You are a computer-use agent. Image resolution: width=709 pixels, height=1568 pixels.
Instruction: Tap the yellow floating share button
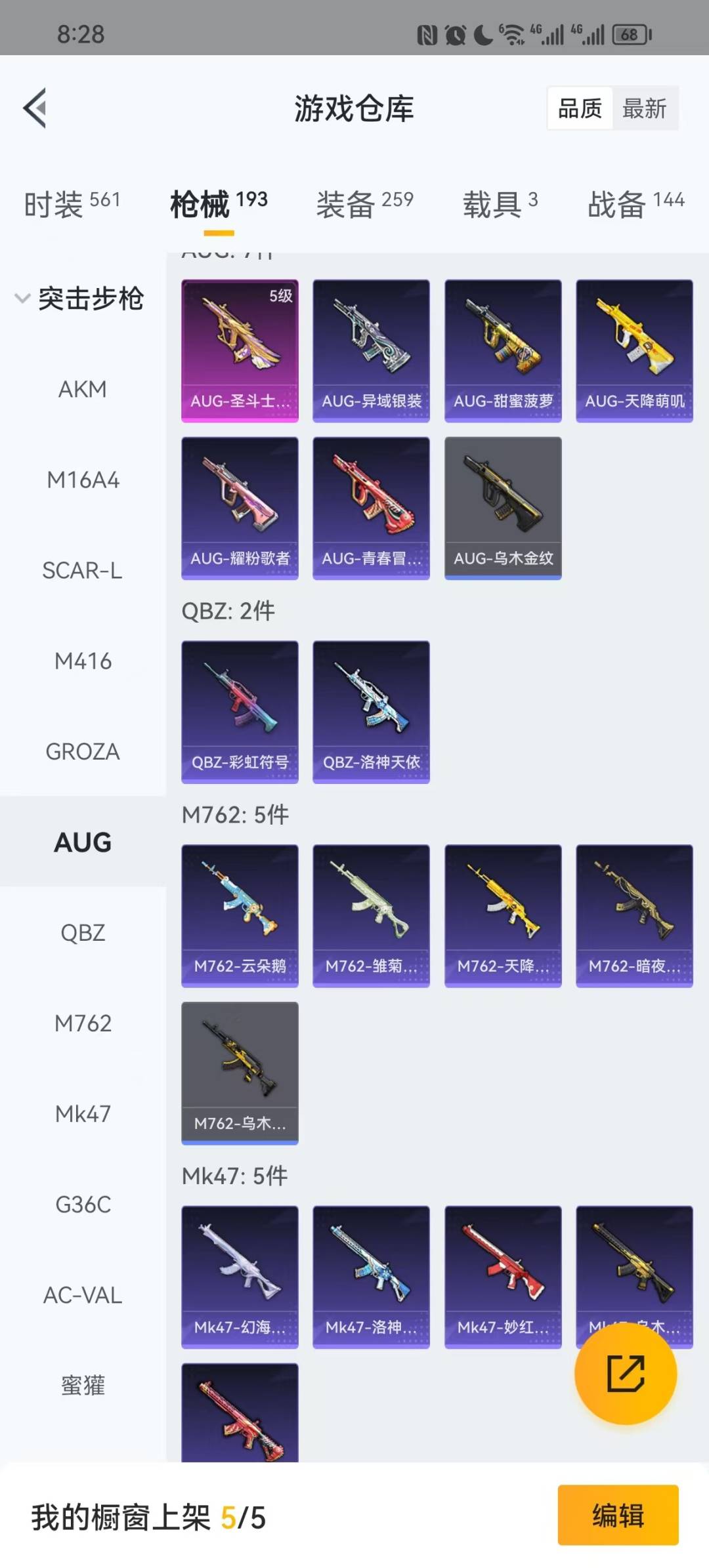click(x=626, y=1373)
